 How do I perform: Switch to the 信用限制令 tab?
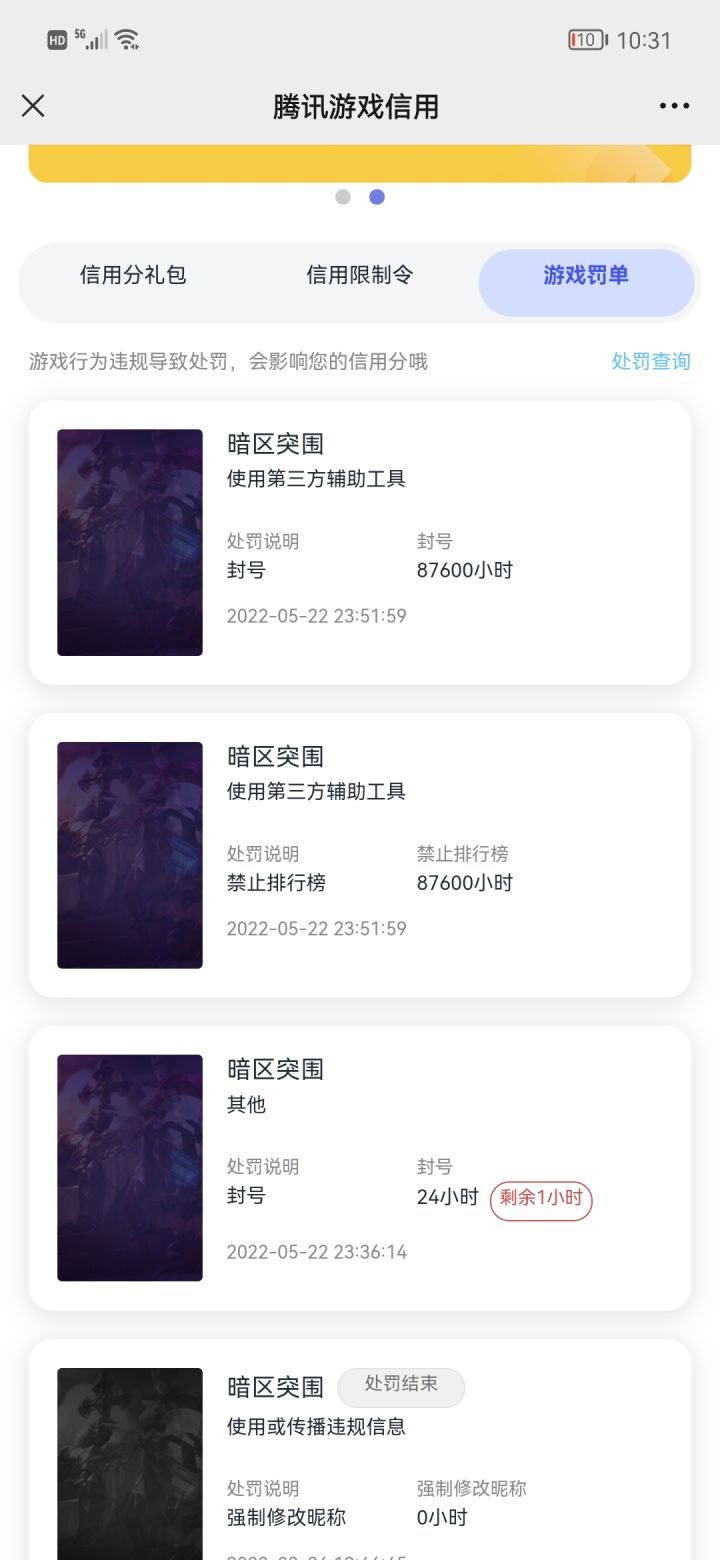(x=359, y=275)
